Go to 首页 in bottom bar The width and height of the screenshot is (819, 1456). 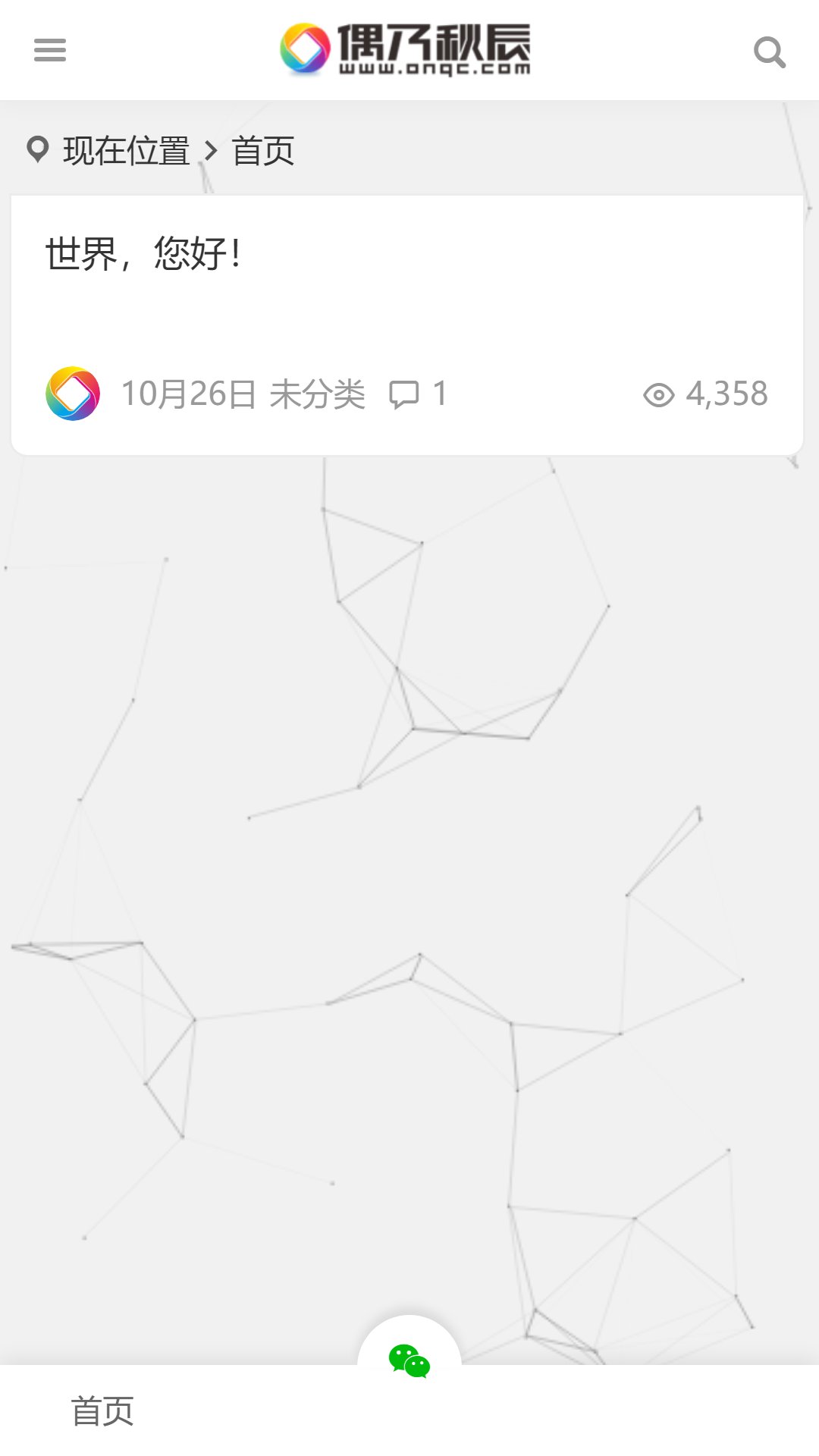point(102,1411)
